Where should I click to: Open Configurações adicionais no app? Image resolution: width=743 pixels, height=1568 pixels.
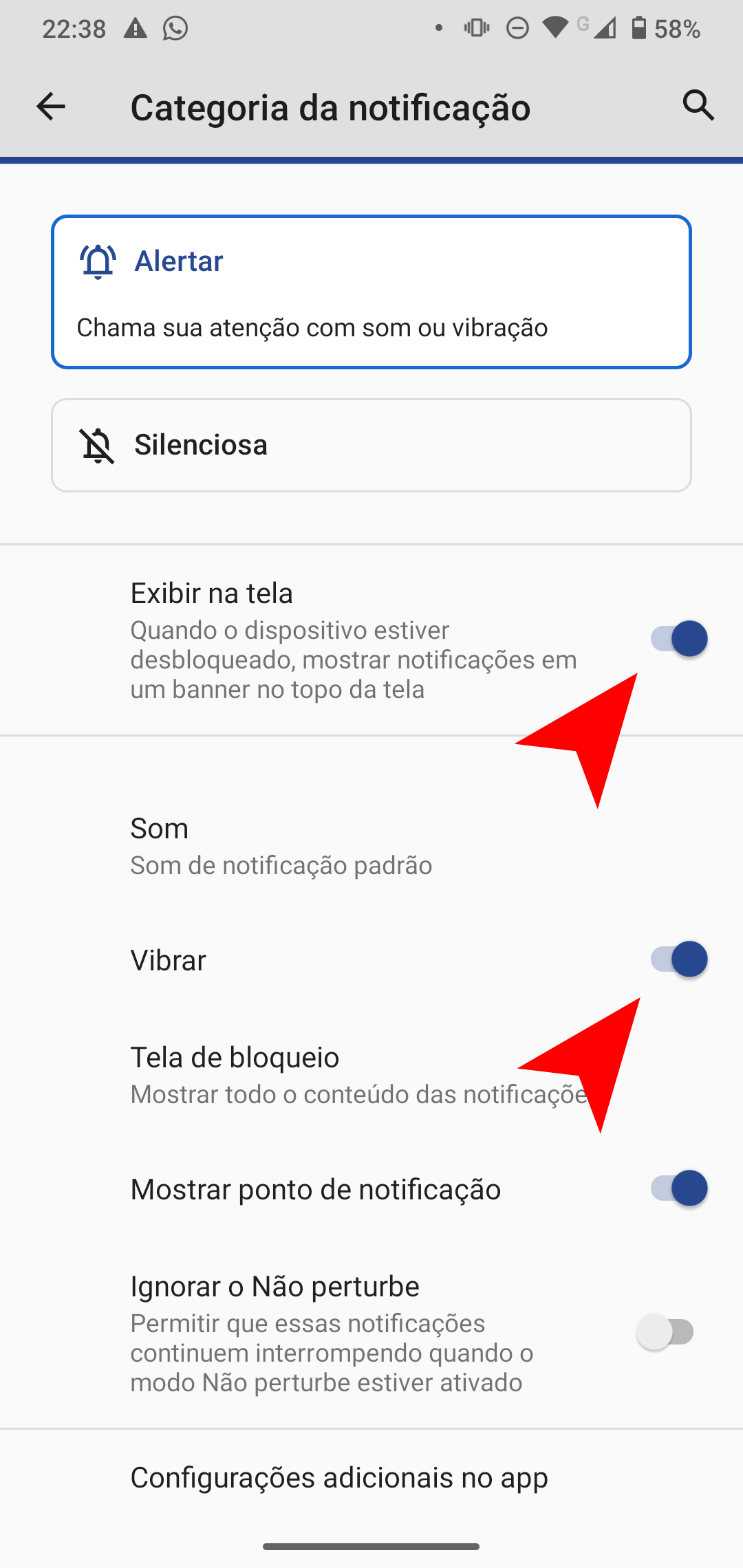click(339, 1477)
